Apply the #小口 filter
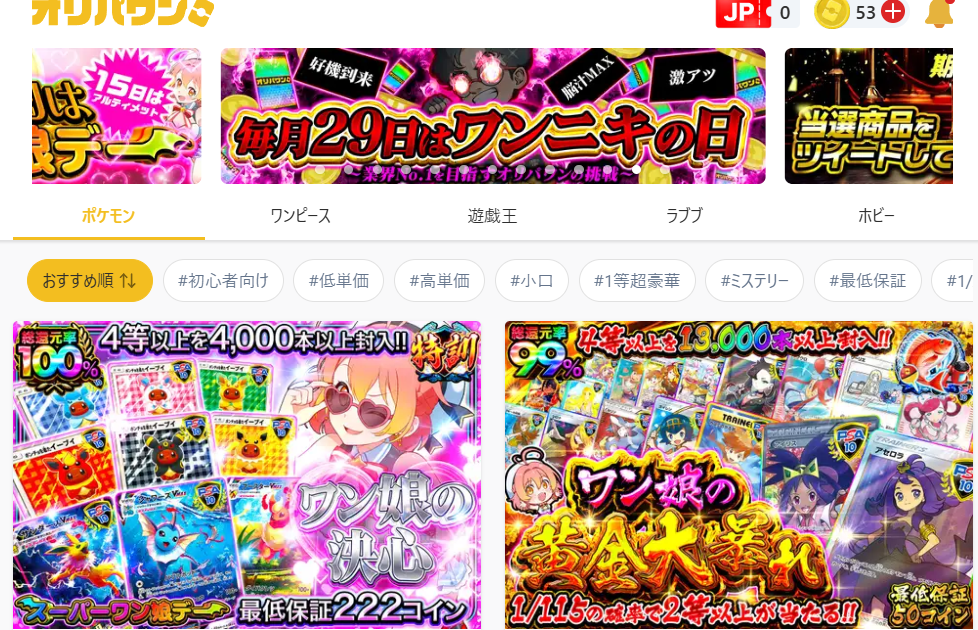978x630 pixels. coord(531,281)
